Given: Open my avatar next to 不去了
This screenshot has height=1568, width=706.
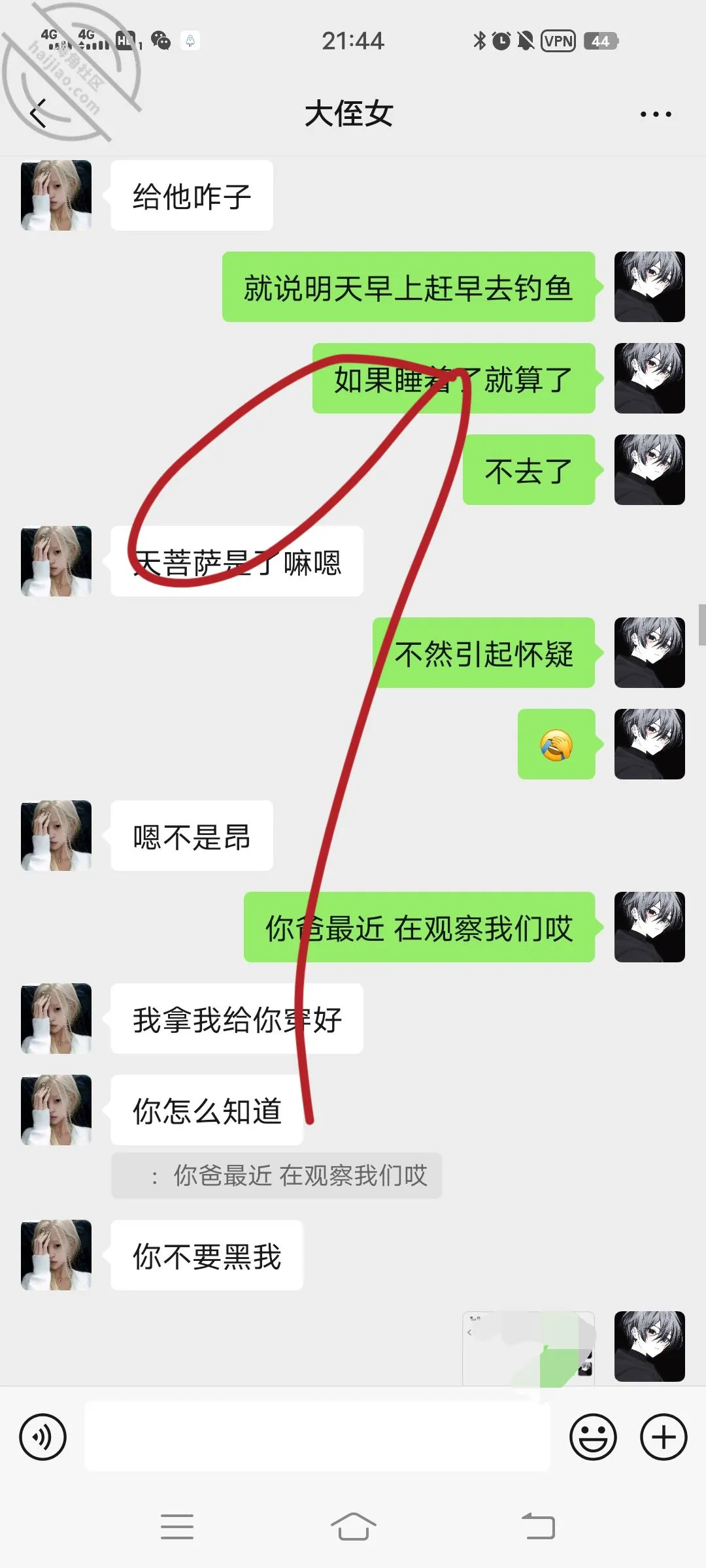Looking at the screenshot, I should (650, 470).
